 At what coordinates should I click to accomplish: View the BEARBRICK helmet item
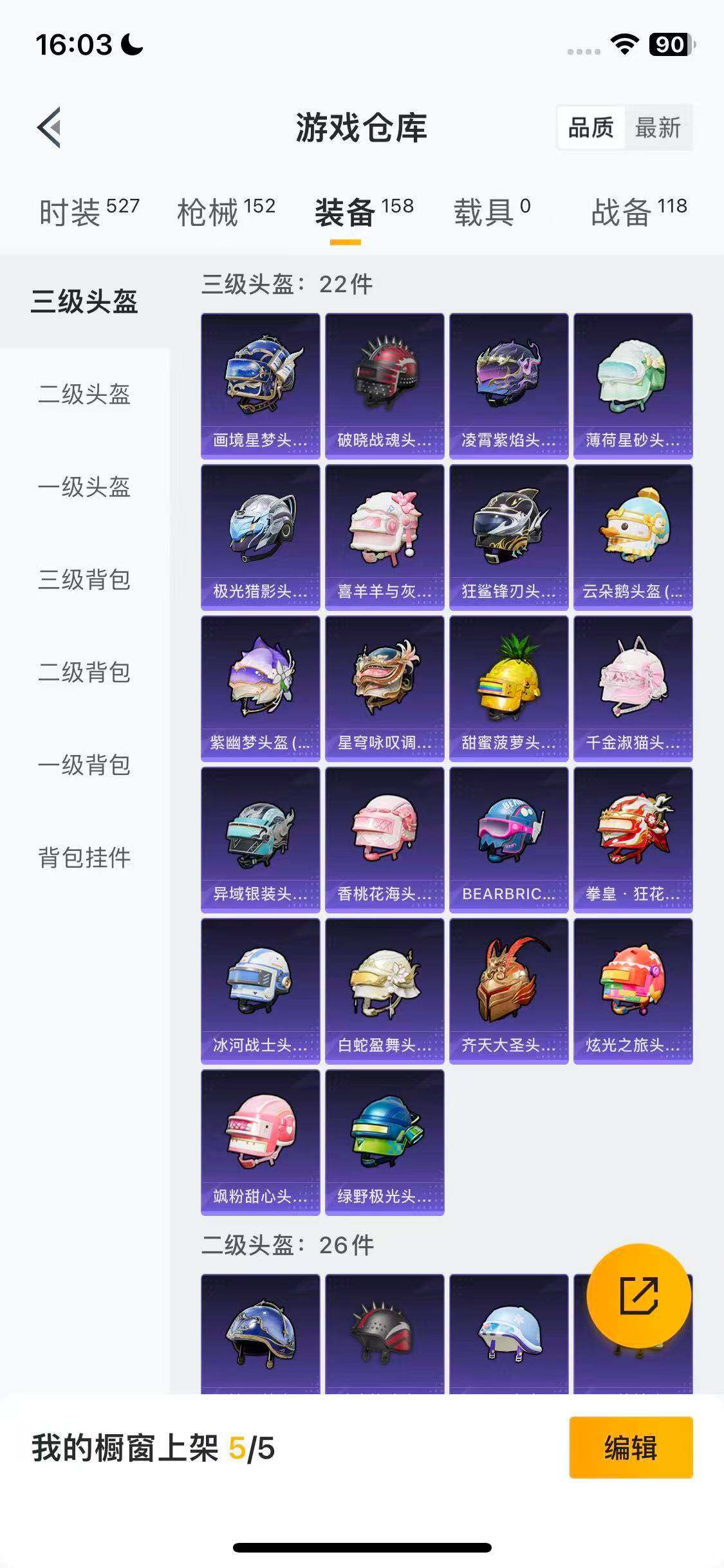[508, 839]
